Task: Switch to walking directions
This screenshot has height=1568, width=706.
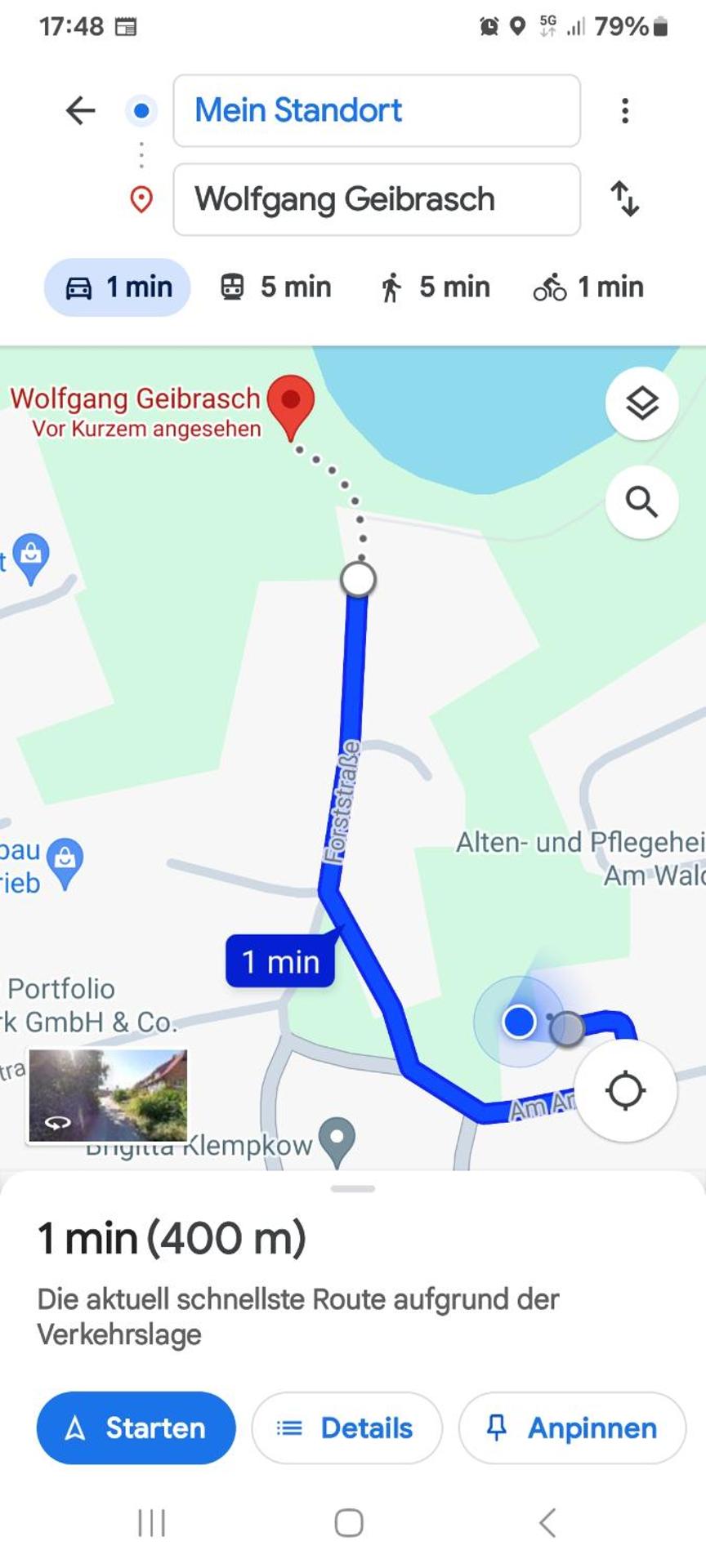Action: tap(434, 287)
